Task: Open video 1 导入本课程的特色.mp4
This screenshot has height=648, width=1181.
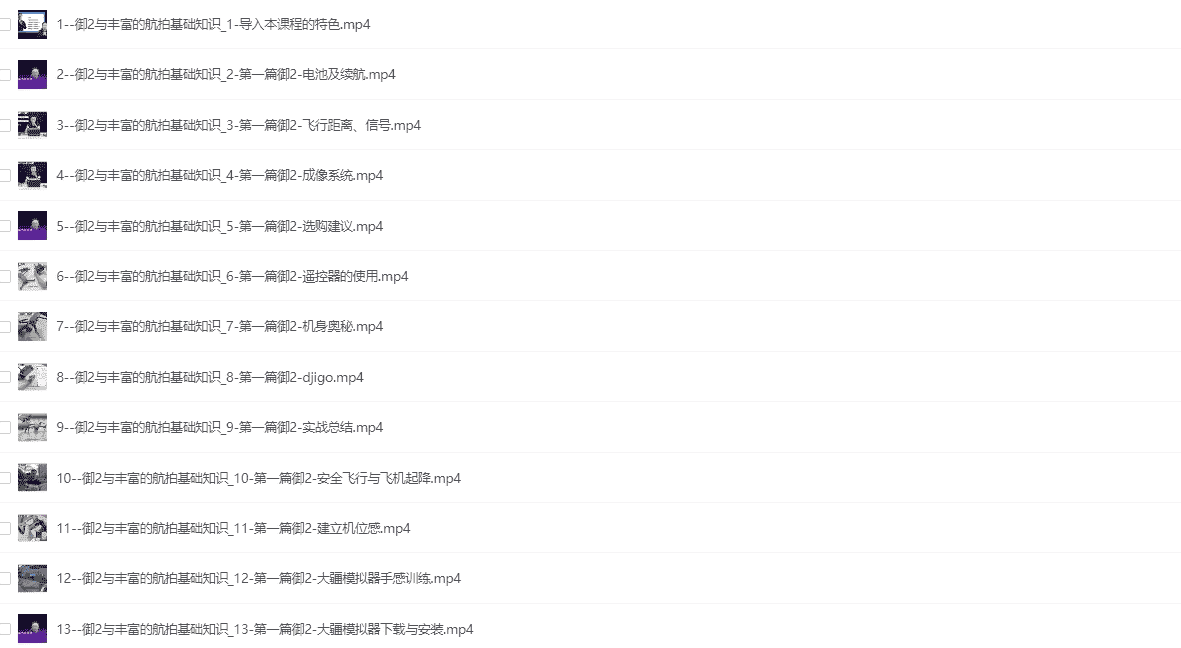Action: click(213, 24)
